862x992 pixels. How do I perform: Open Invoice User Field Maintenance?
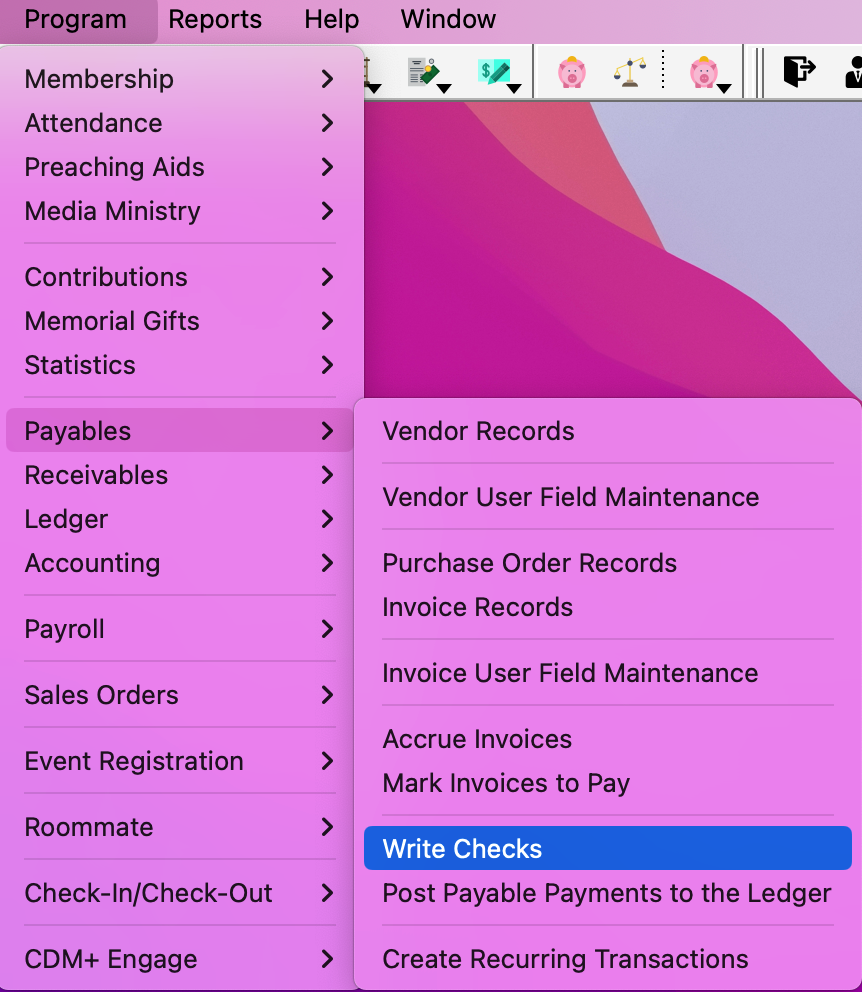tap(570, 673)
